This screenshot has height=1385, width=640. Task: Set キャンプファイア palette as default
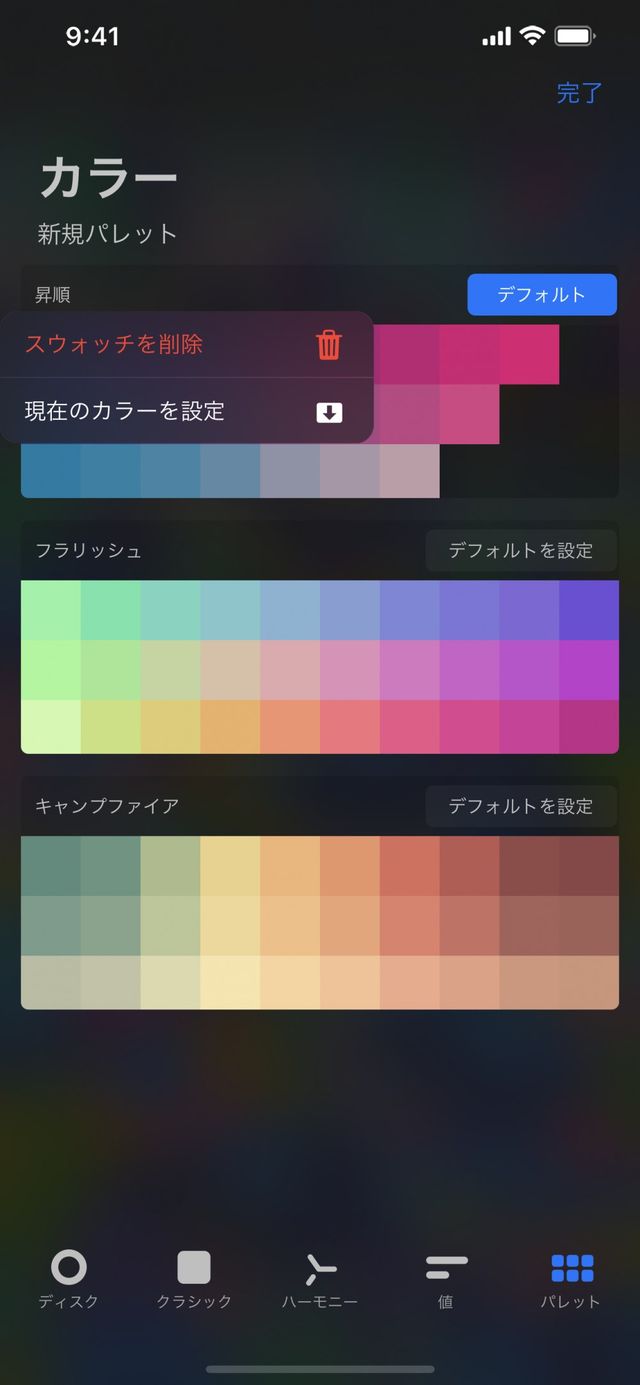click(520, 806)
